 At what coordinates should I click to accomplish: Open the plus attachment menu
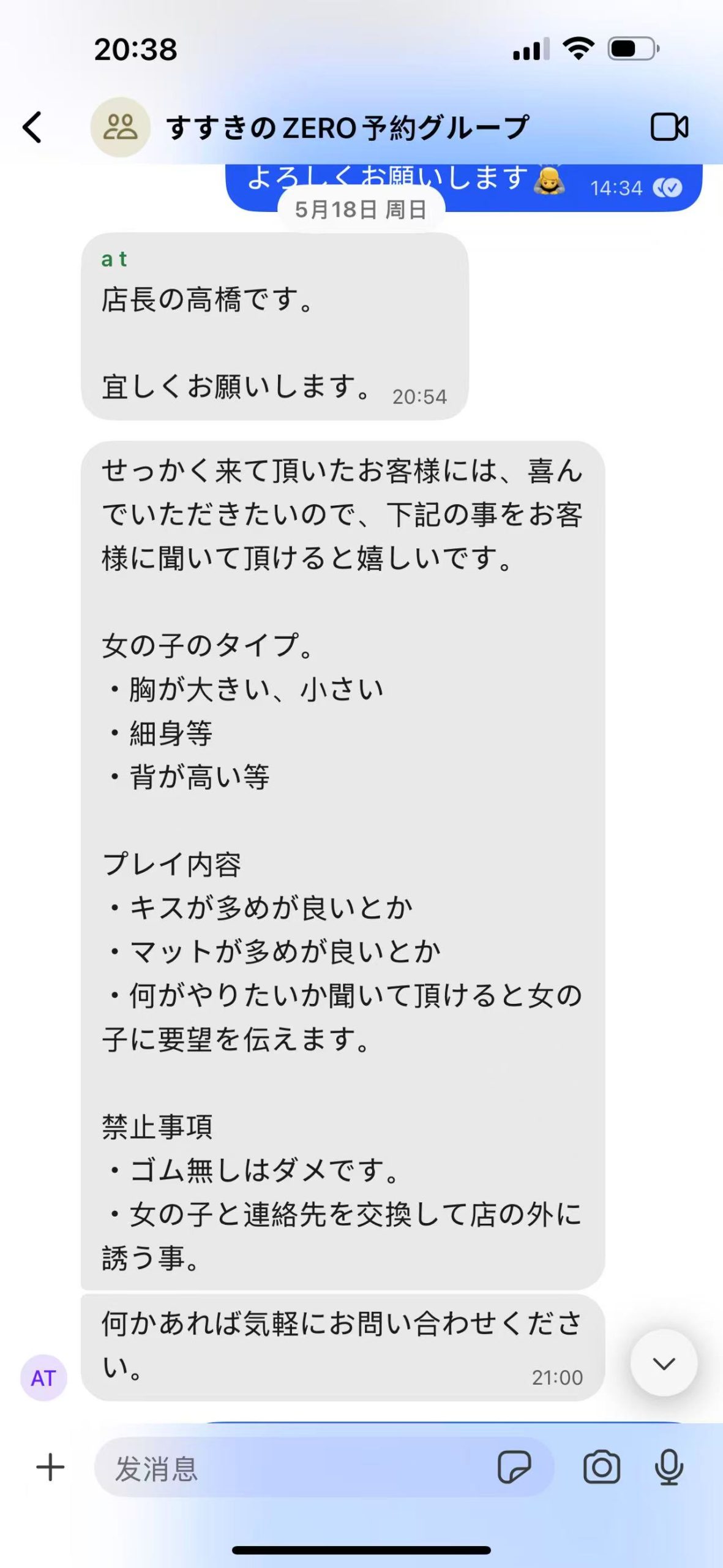(50, 1468)
